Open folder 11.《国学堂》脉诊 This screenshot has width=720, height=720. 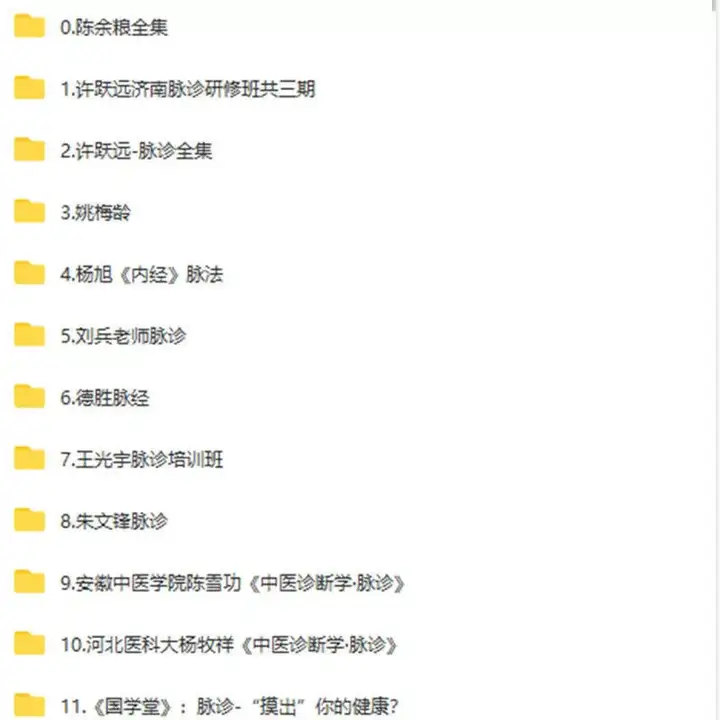coord(236,704)
